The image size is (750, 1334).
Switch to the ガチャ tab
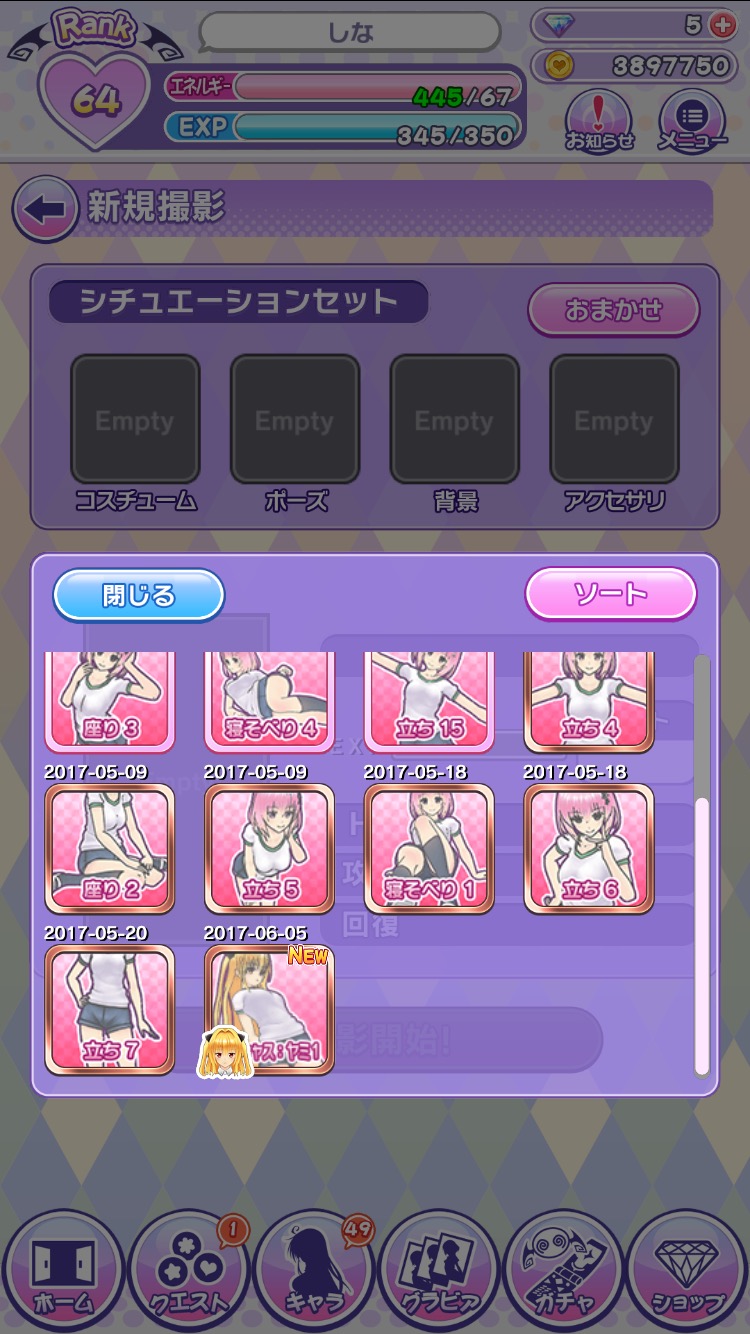pos(564,1270)
